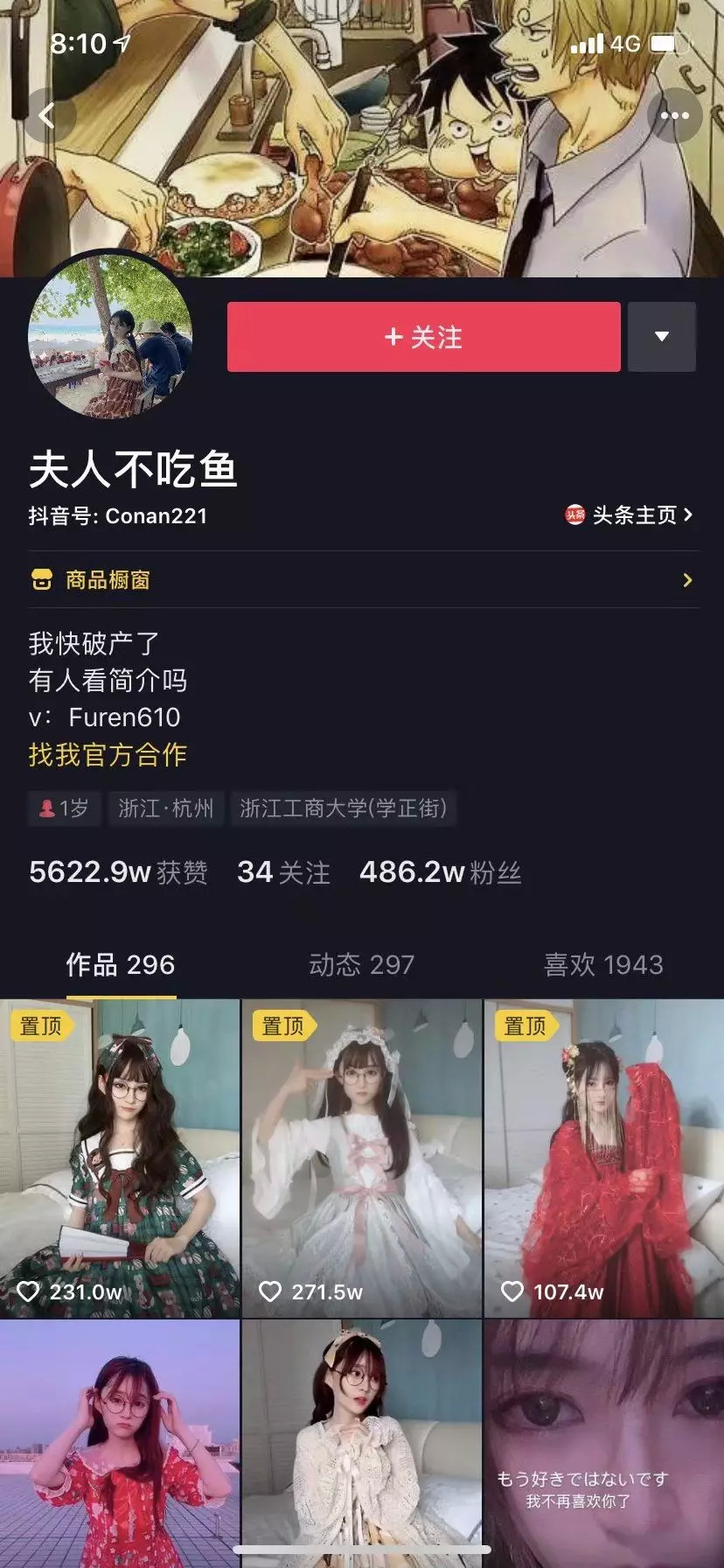Open the 商品橱窗 shop window

pyautogui.click(x=362, y=580)
